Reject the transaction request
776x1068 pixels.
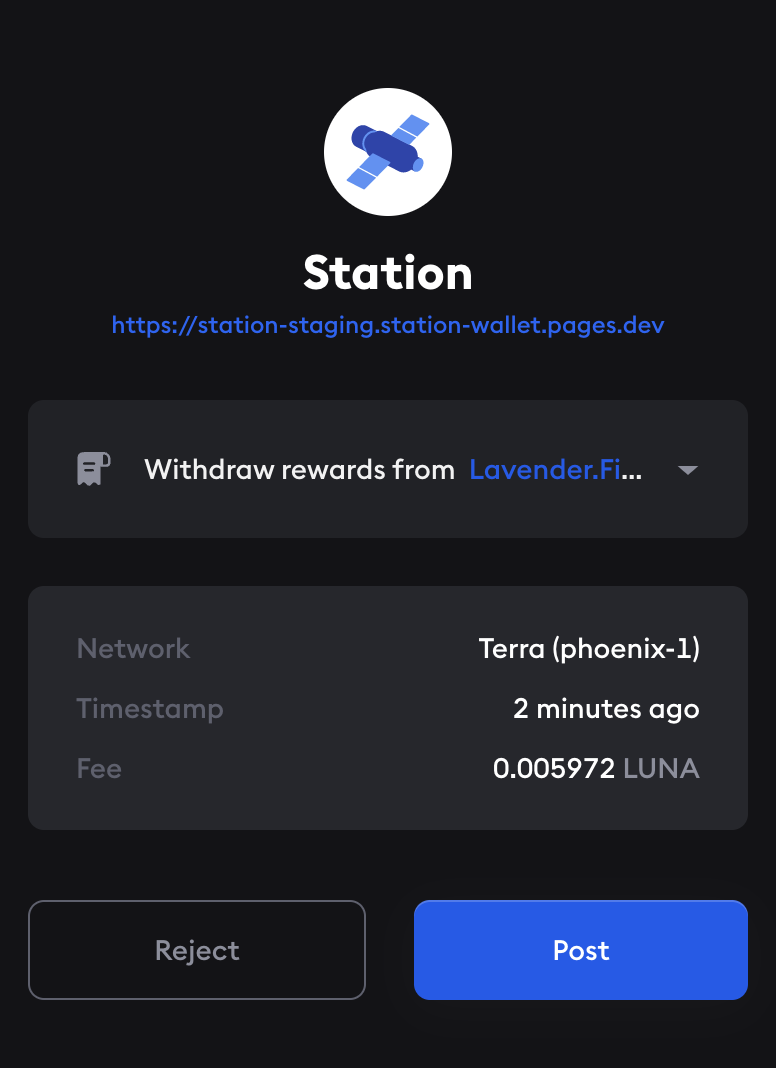(x=197, y=950)
